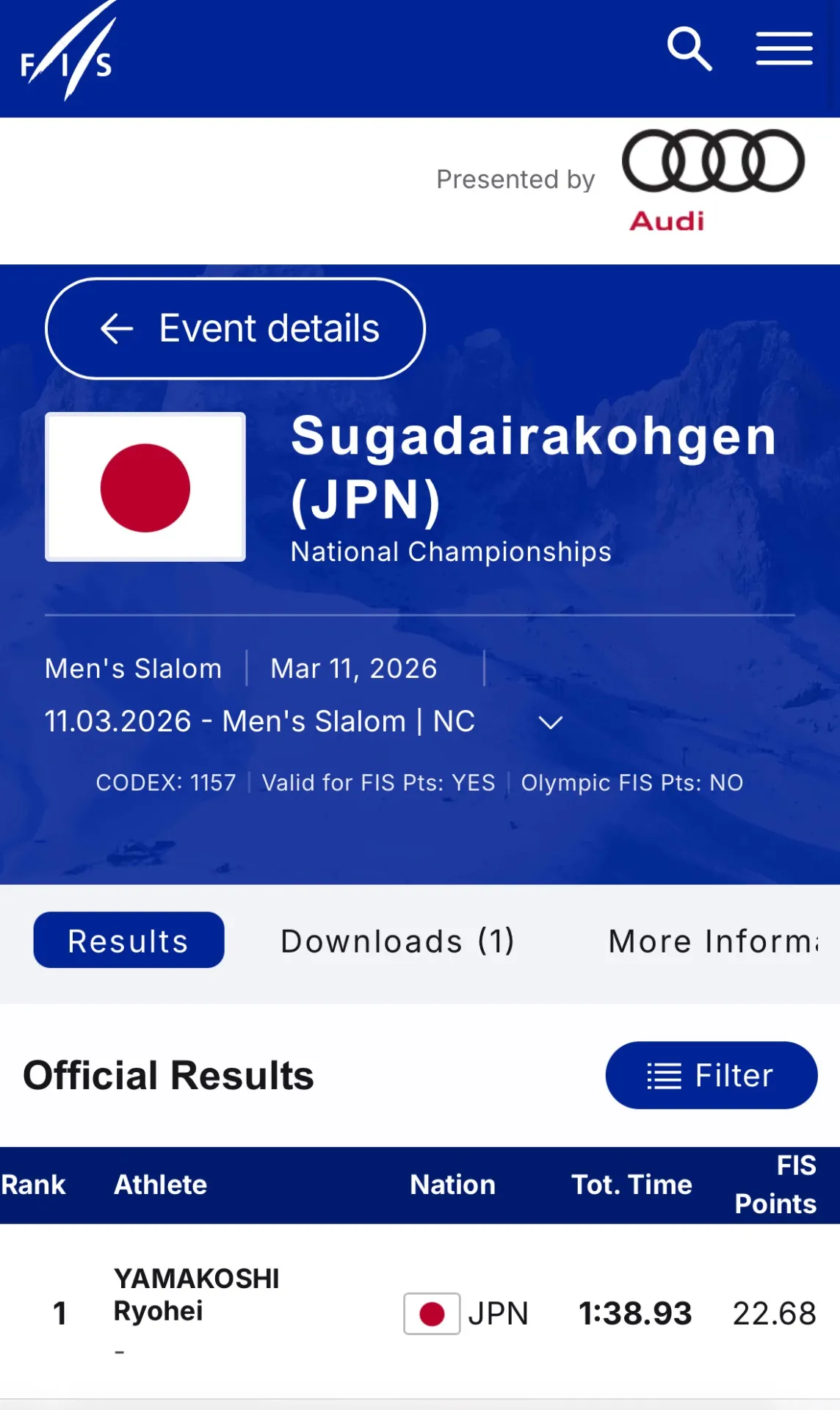Open the Filter button for results

[711, 1076]
